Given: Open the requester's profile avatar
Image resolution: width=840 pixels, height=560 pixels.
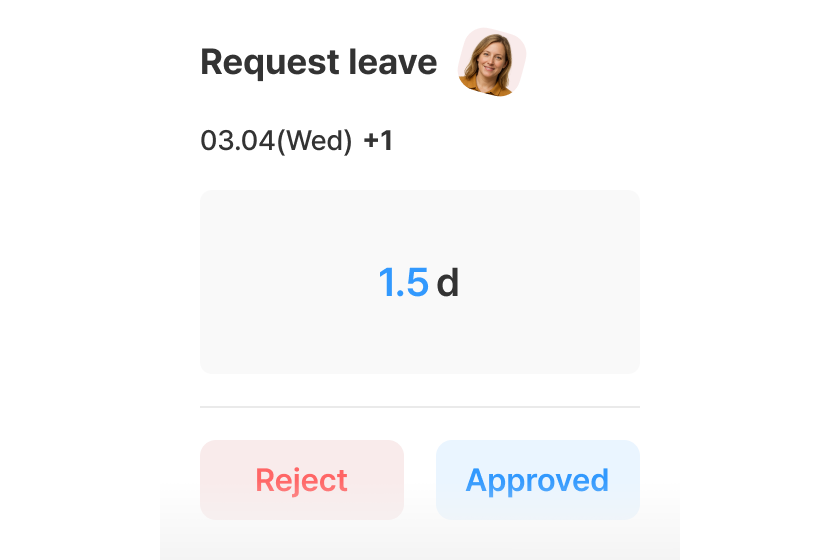Looking at the screenshot, I should coord(491,62).
